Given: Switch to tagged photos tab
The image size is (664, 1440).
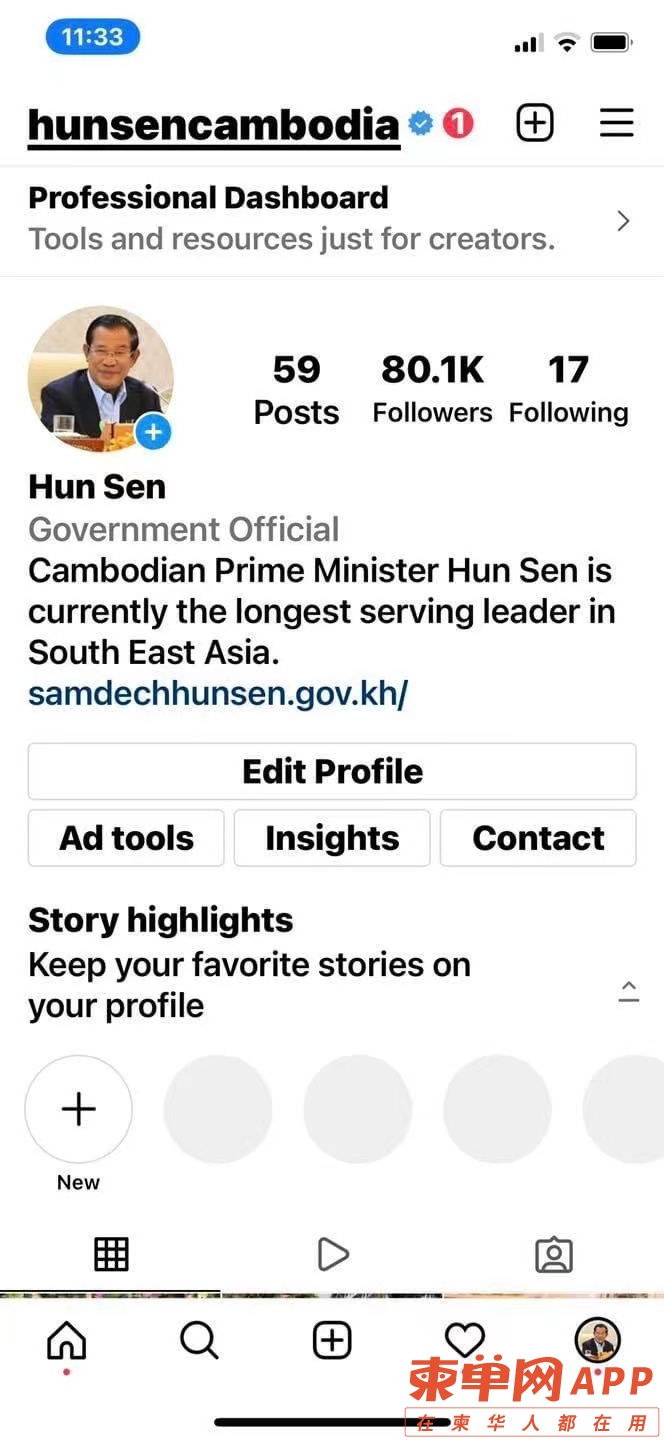Looking at the screenshot, I should [x=553, y=1254].
